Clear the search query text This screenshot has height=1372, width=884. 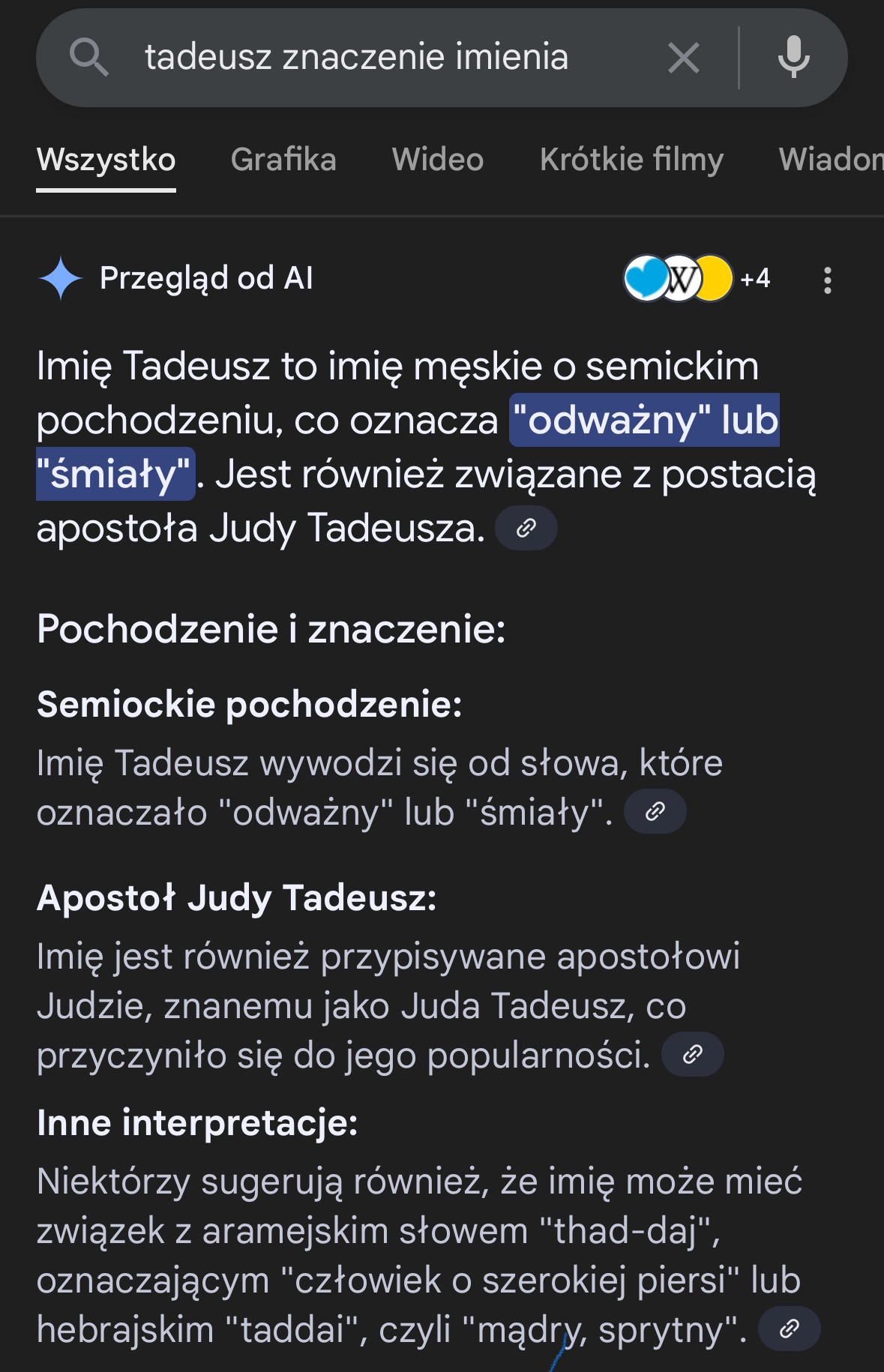[683, 58]
